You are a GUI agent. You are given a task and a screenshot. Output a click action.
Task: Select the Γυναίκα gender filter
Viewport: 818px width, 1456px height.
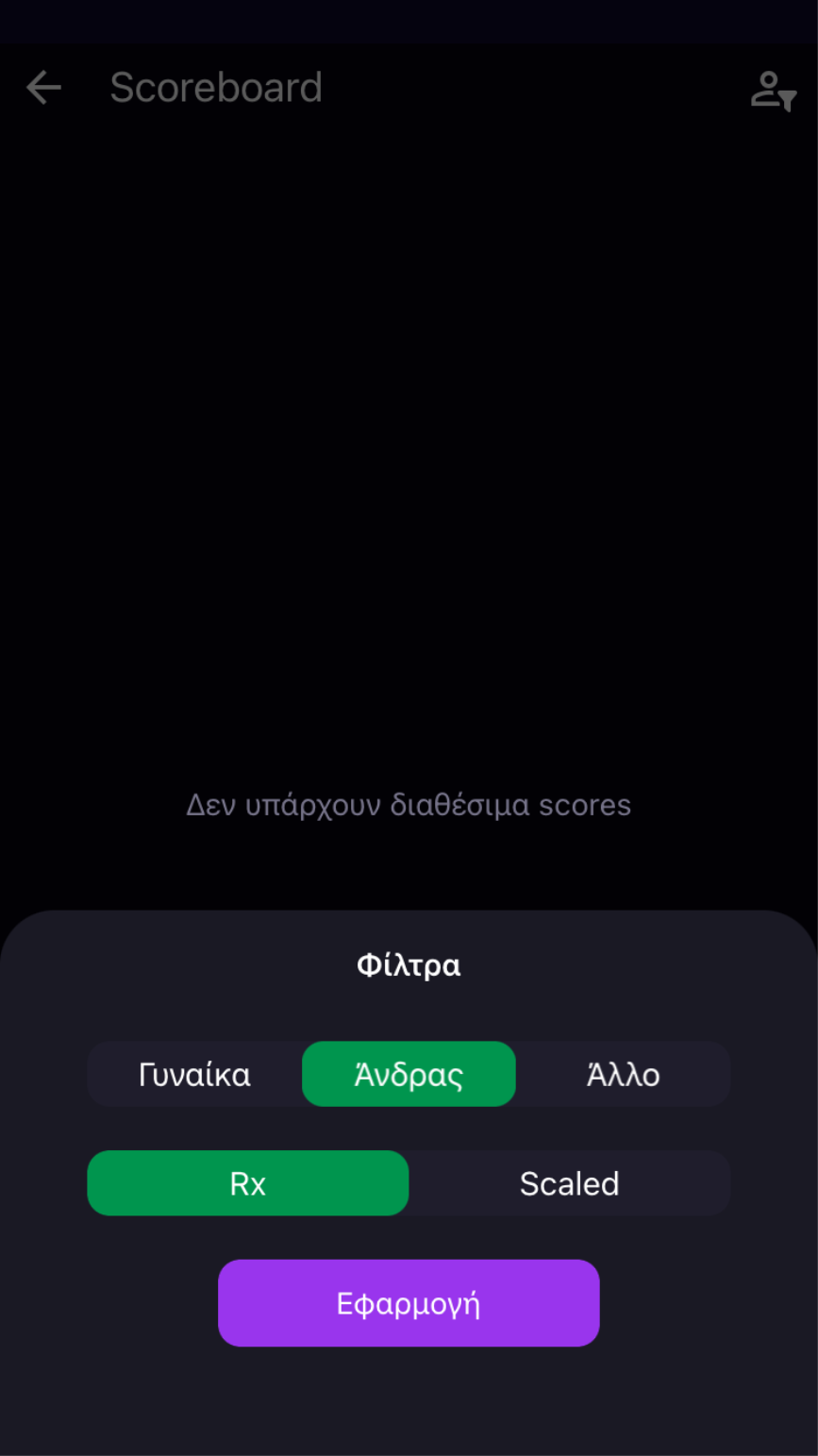coord(194,1074)
